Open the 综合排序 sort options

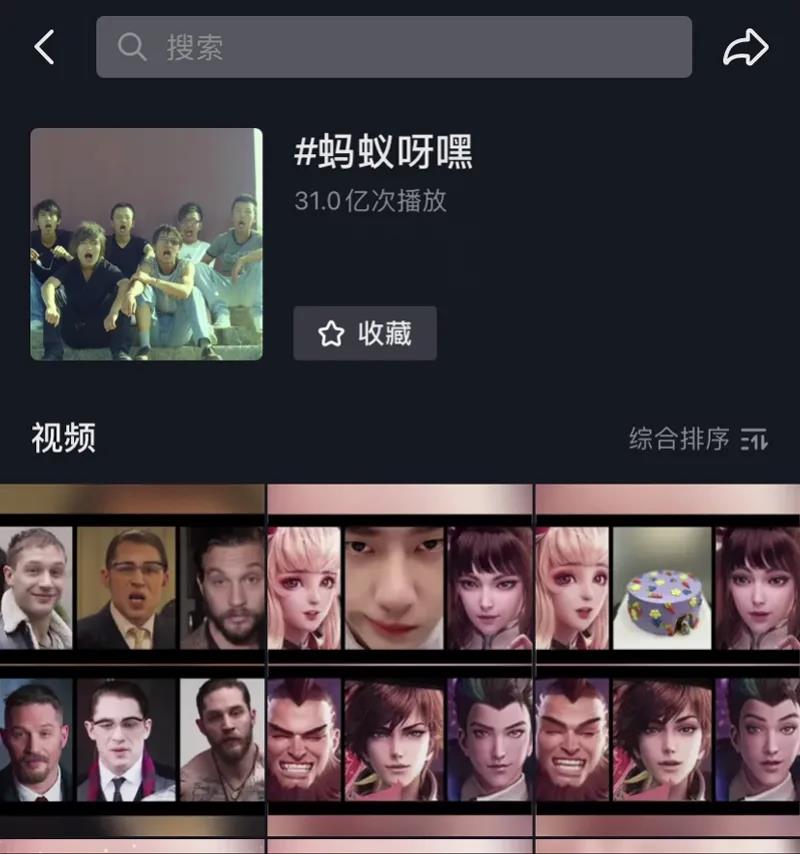coord(698,438)
